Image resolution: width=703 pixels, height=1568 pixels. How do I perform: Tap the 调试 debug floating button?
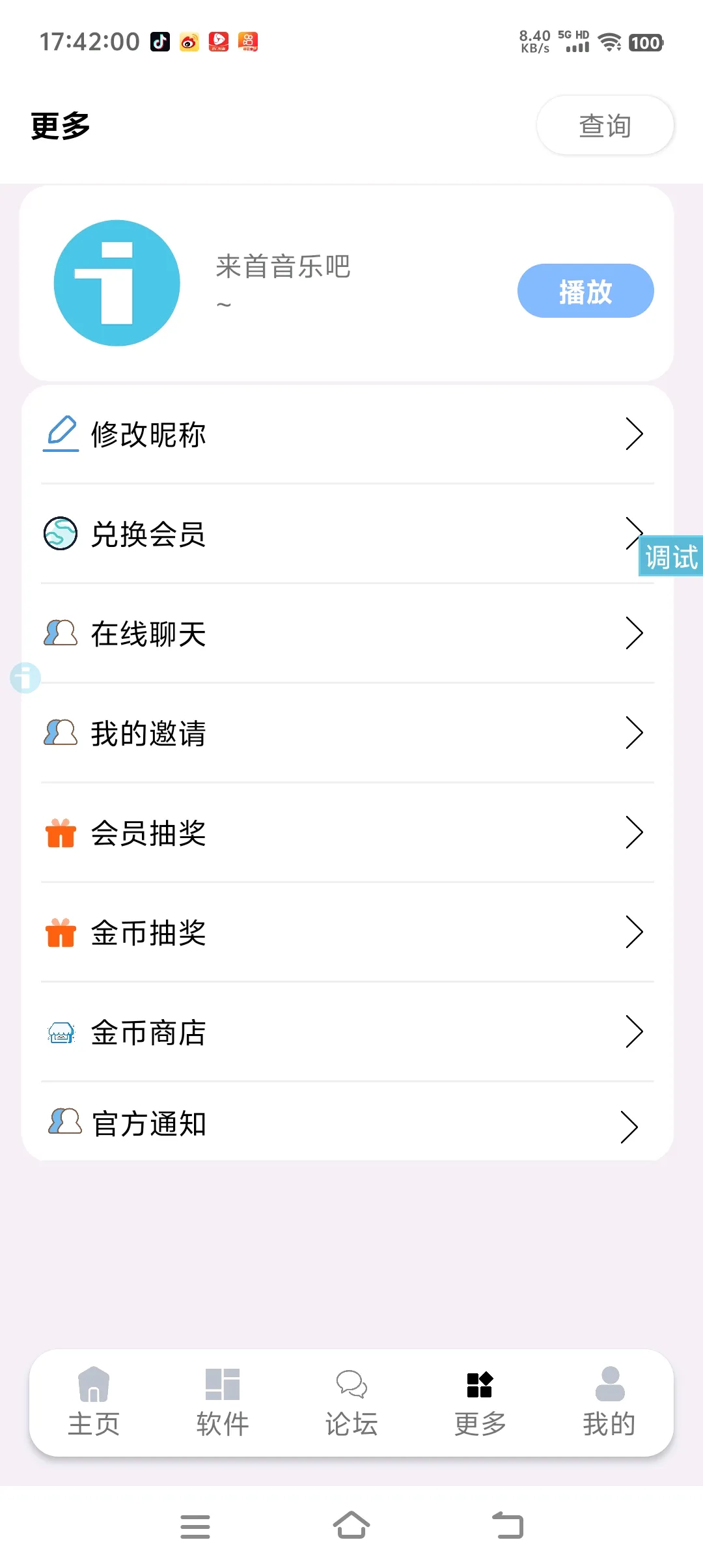671,557
